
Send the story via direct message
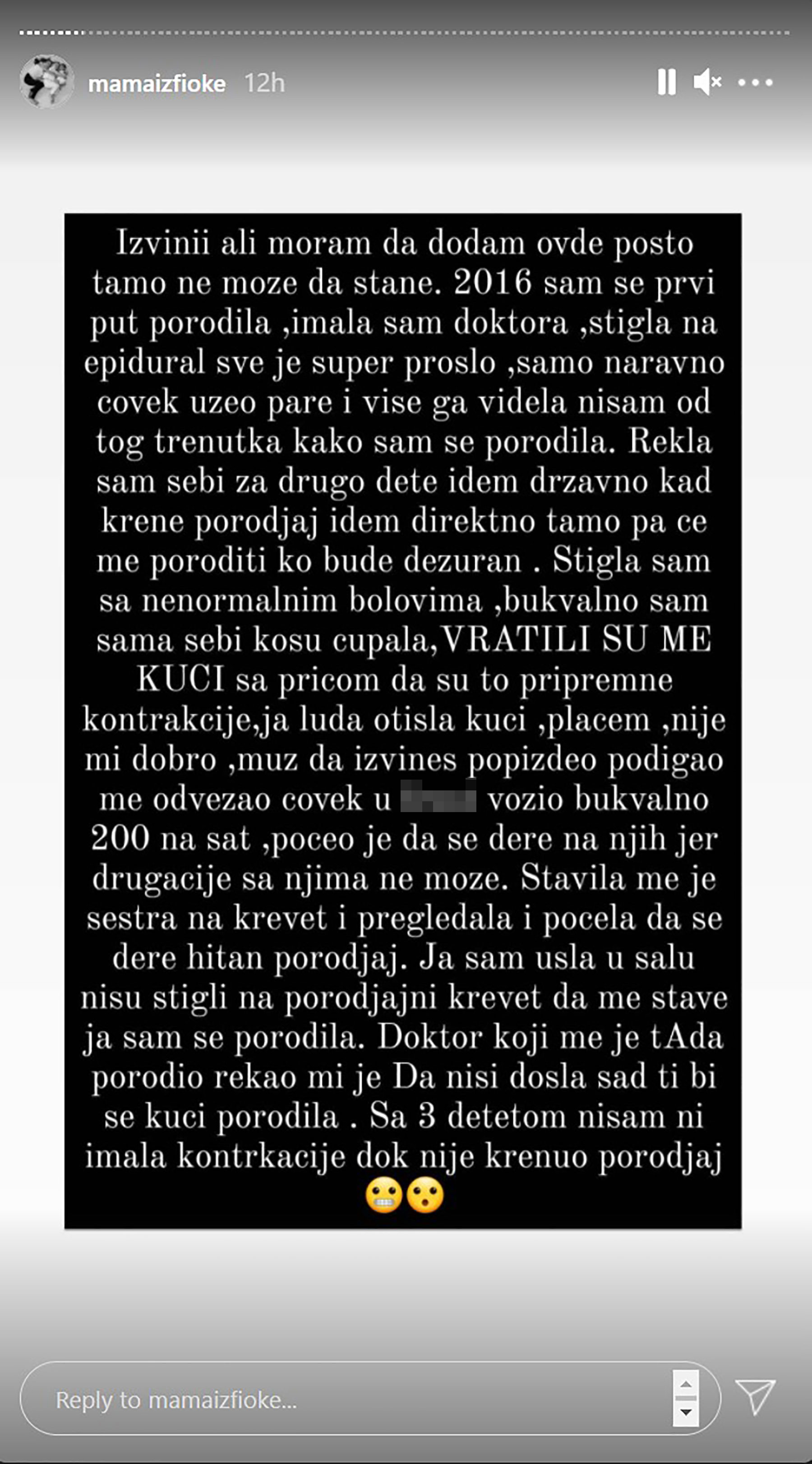click(x=755, y=1398)
